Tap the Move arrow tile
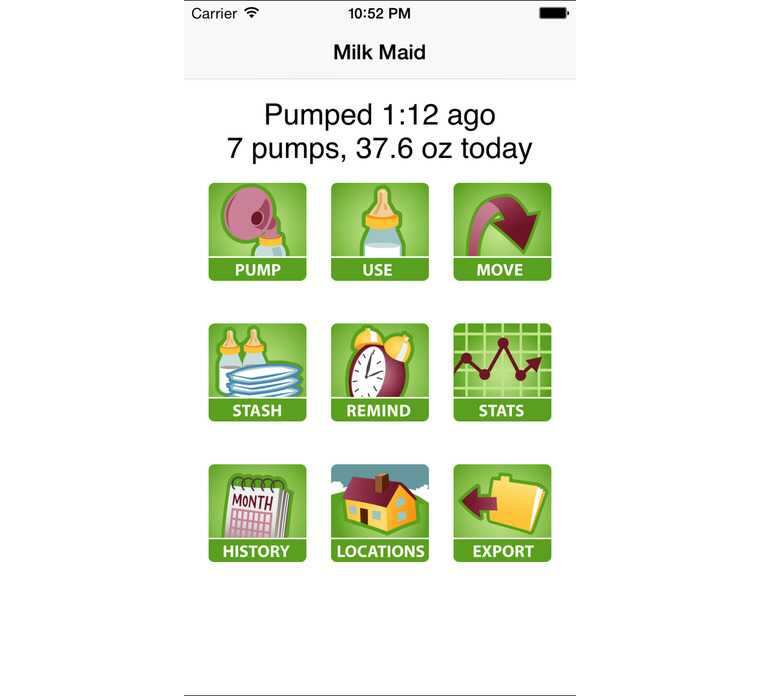The height and width of the screenshot is (696, 760). click(502, 231)
